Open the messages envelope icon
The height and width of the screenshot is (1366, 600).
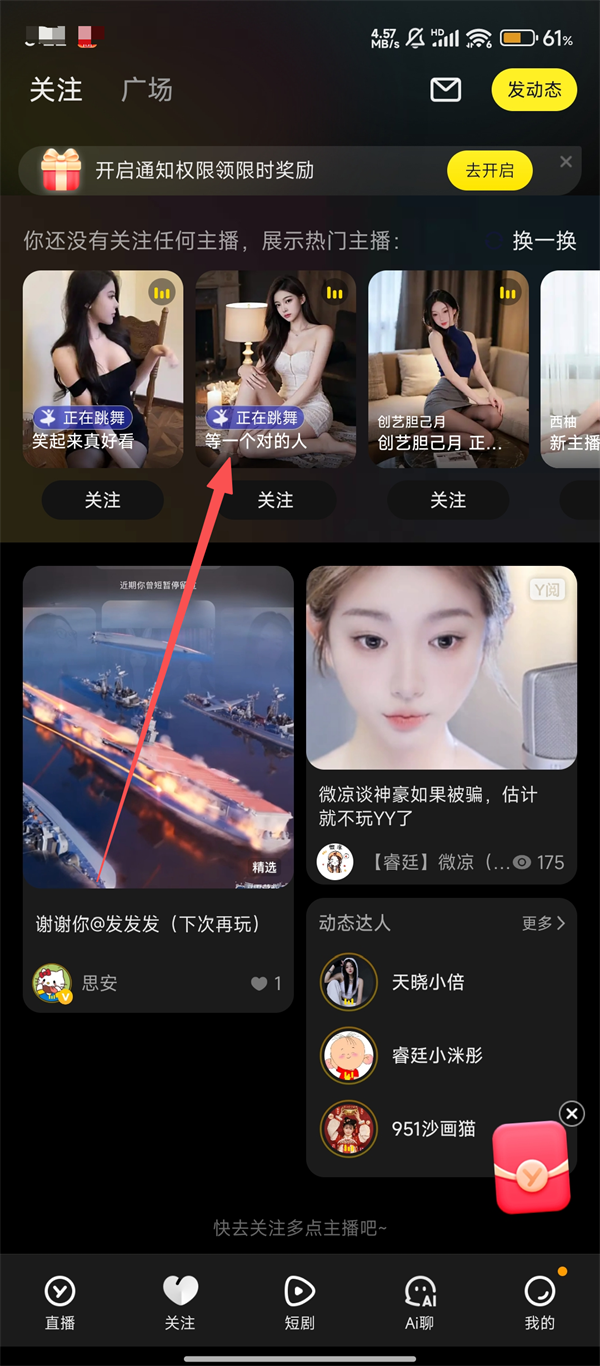coord(445,90)
